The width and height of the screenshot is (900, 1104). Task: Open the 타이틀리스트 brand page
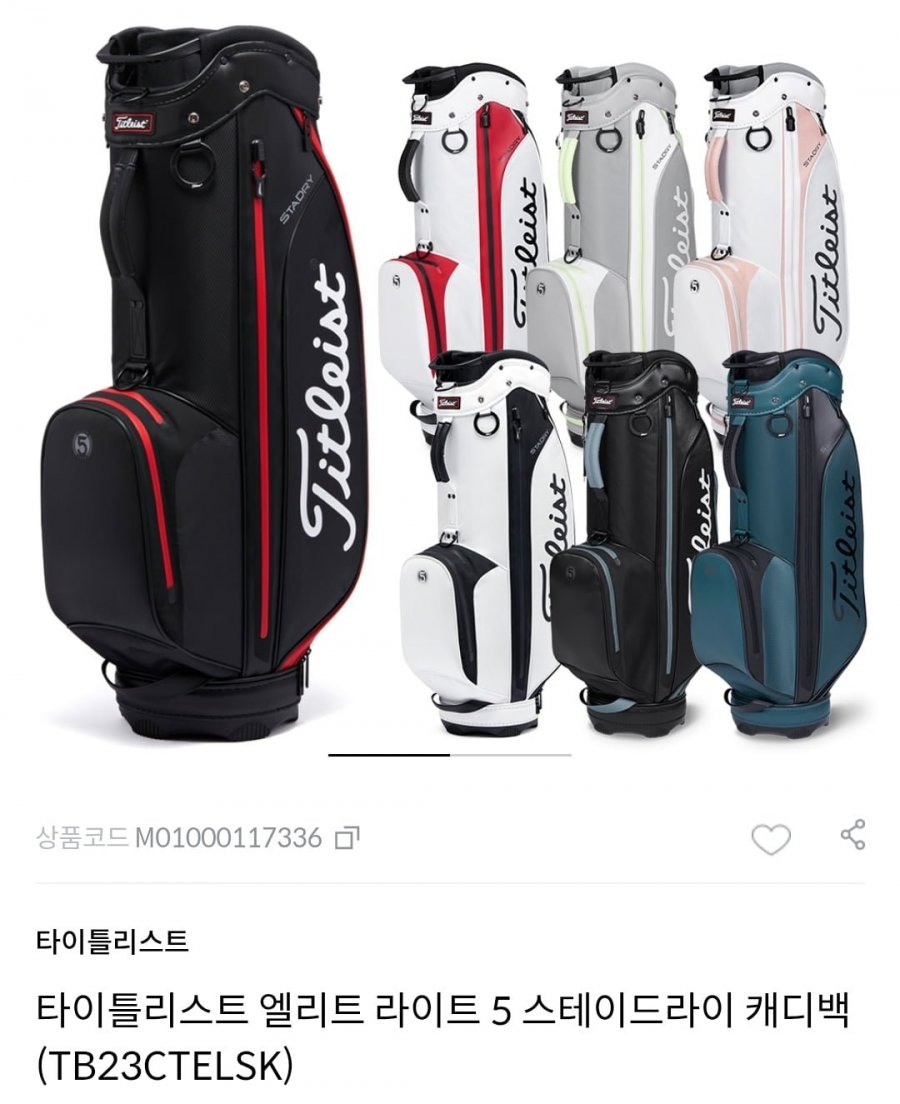tap(111, 941)
